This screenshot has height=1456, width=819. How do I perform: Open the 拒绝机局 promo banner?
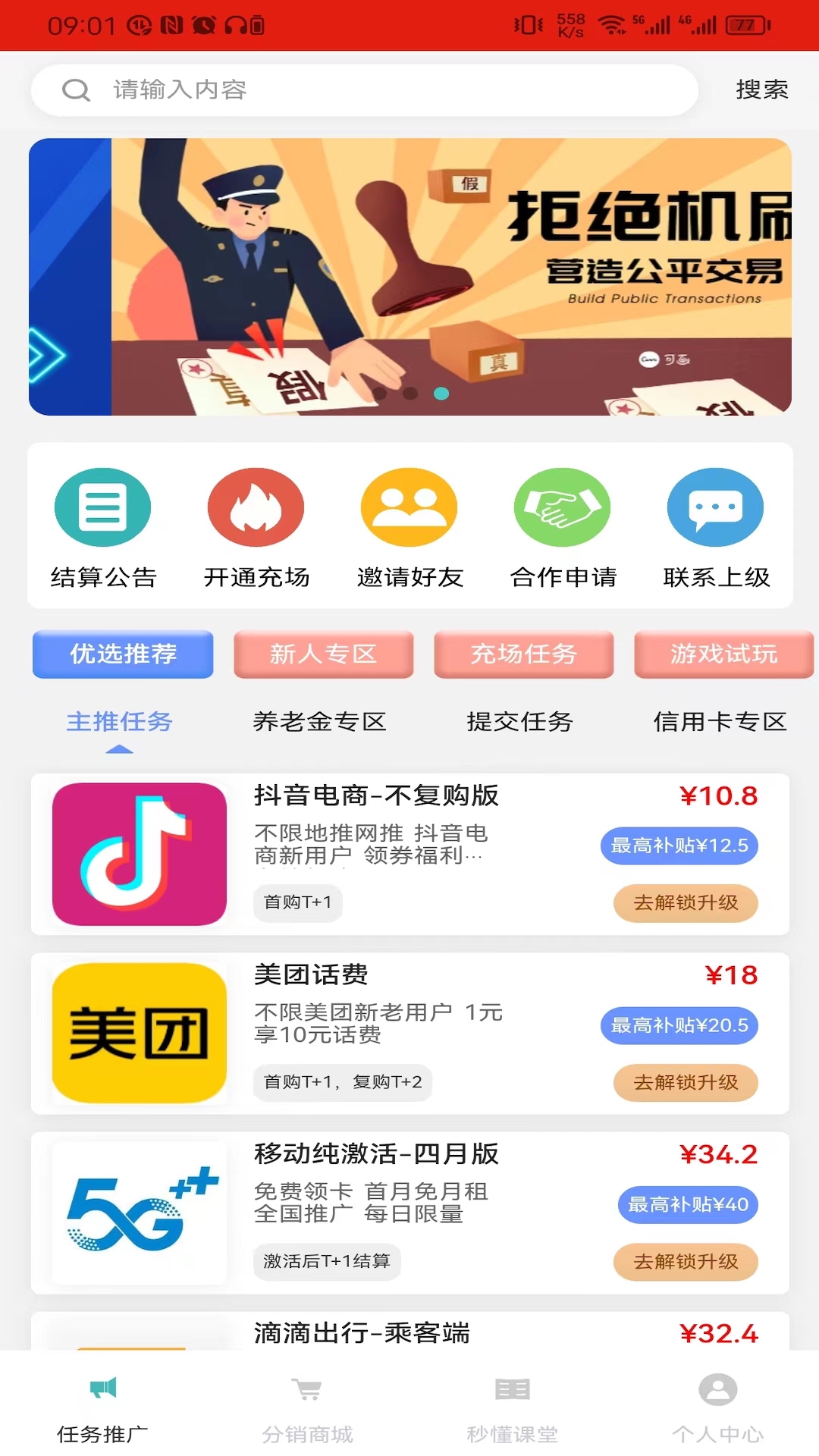[410, 277]
